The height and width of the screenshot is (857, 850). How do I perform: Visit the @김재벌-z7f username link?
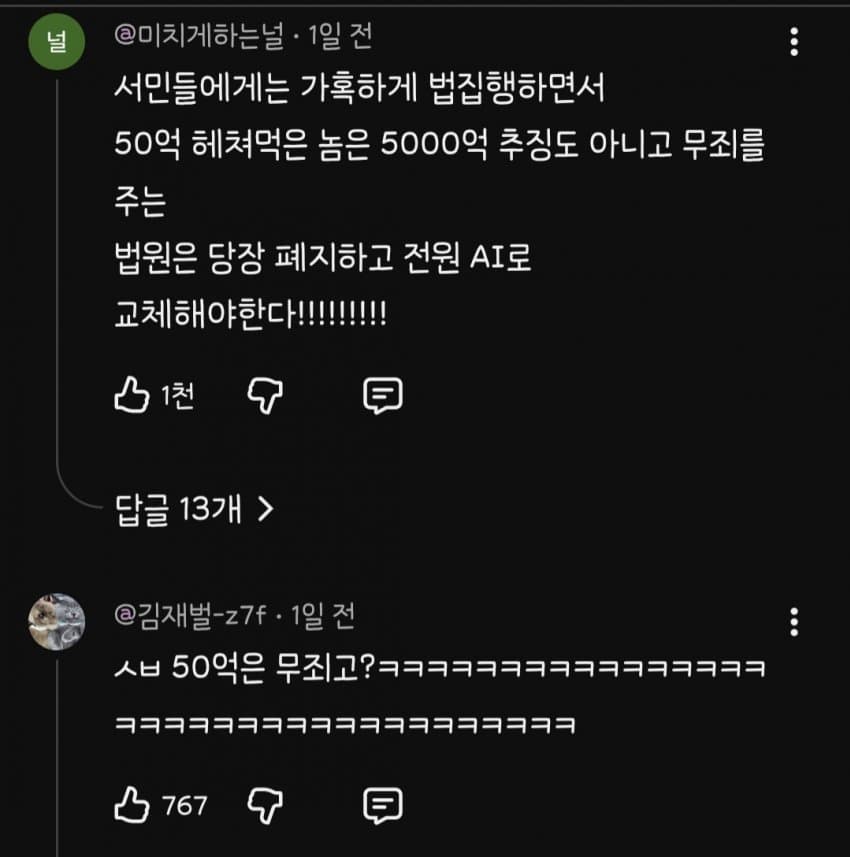tap(191, 615)
